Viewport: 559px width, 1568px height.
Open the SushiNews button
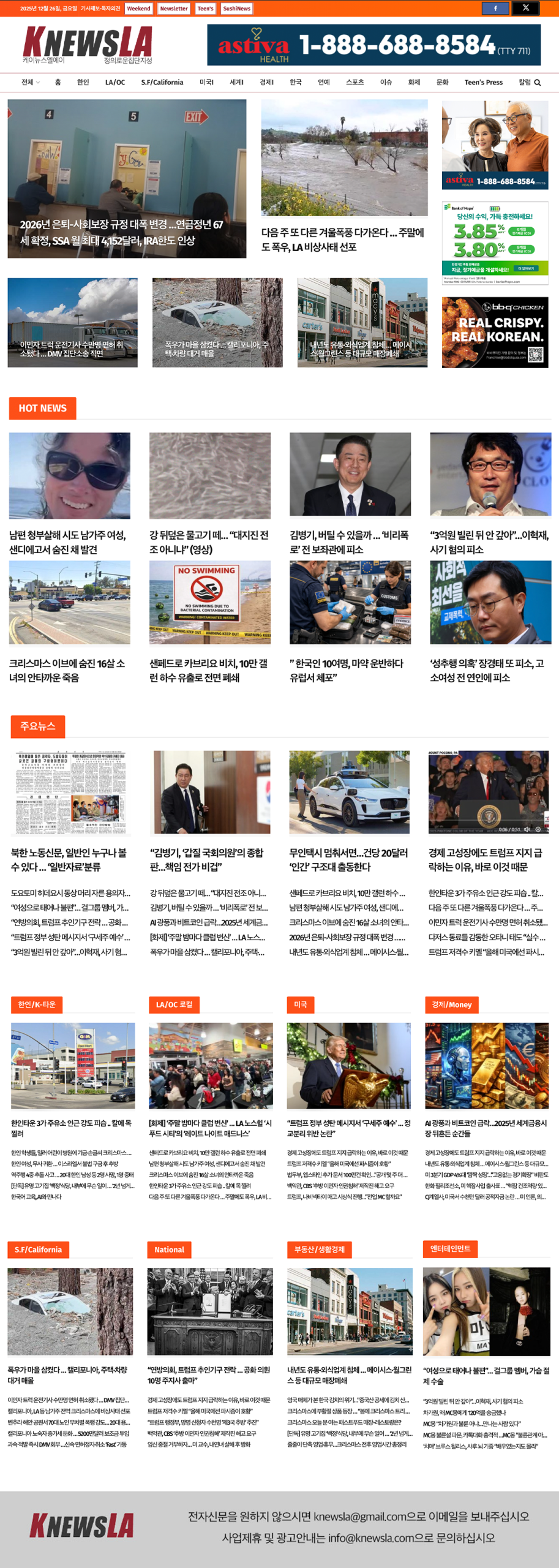click(x=236, y=9)
